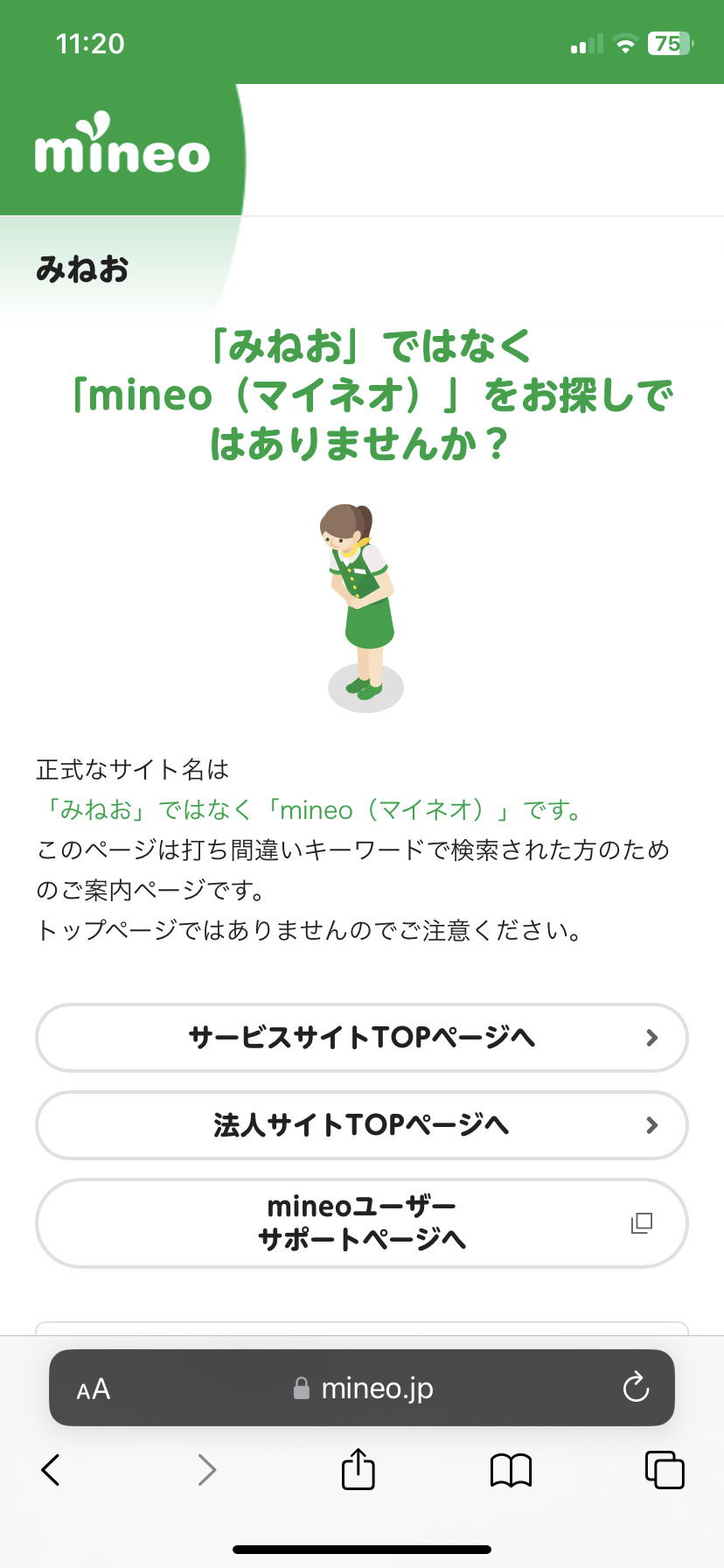
Task: Share this page via the share icon
Action: tap(358, 1469)
